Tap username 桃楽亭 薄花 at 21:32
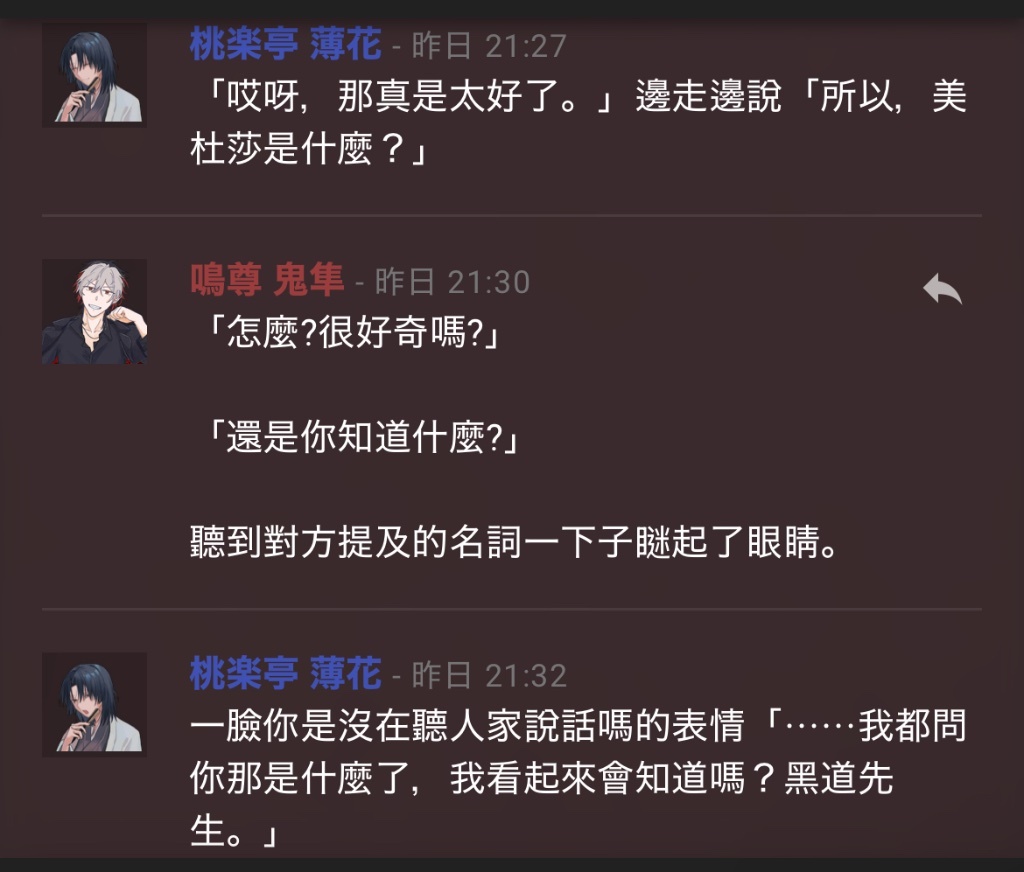1024x872 pixels. coord(286,674)
